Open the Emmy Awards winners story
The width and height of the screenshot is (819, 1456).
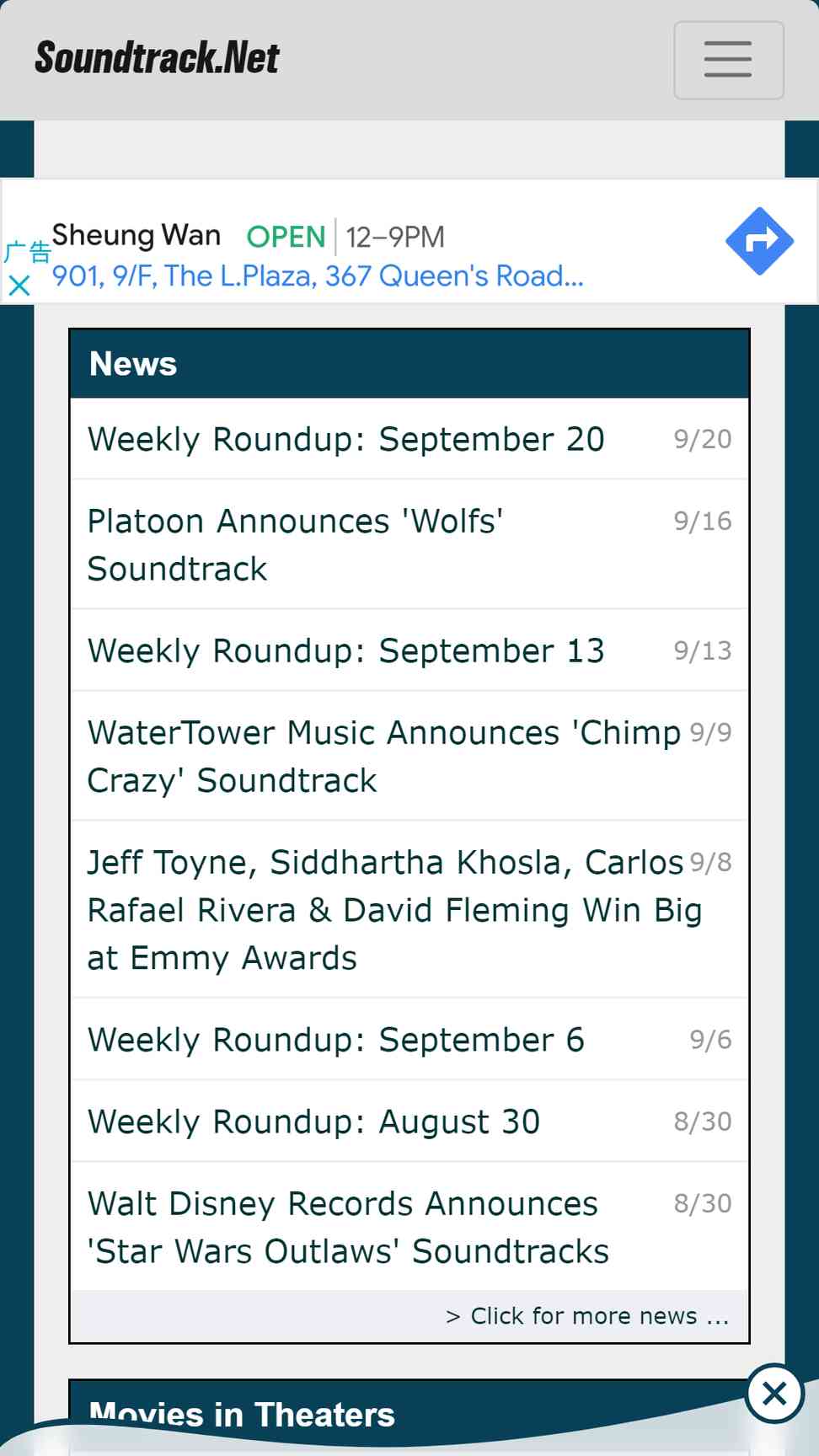tap(409, 910)
